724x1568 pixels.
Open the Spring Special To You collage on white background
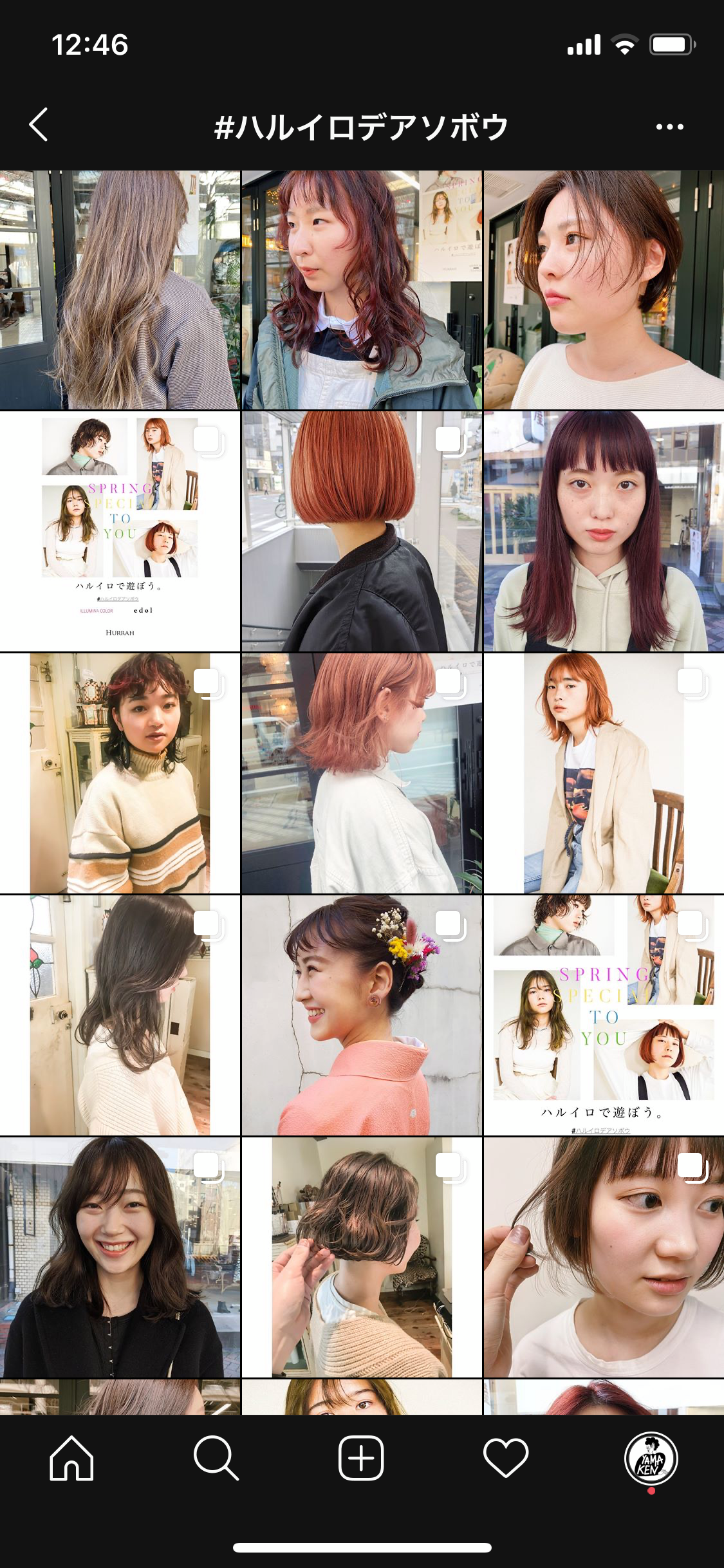click(x=120, y=532)
